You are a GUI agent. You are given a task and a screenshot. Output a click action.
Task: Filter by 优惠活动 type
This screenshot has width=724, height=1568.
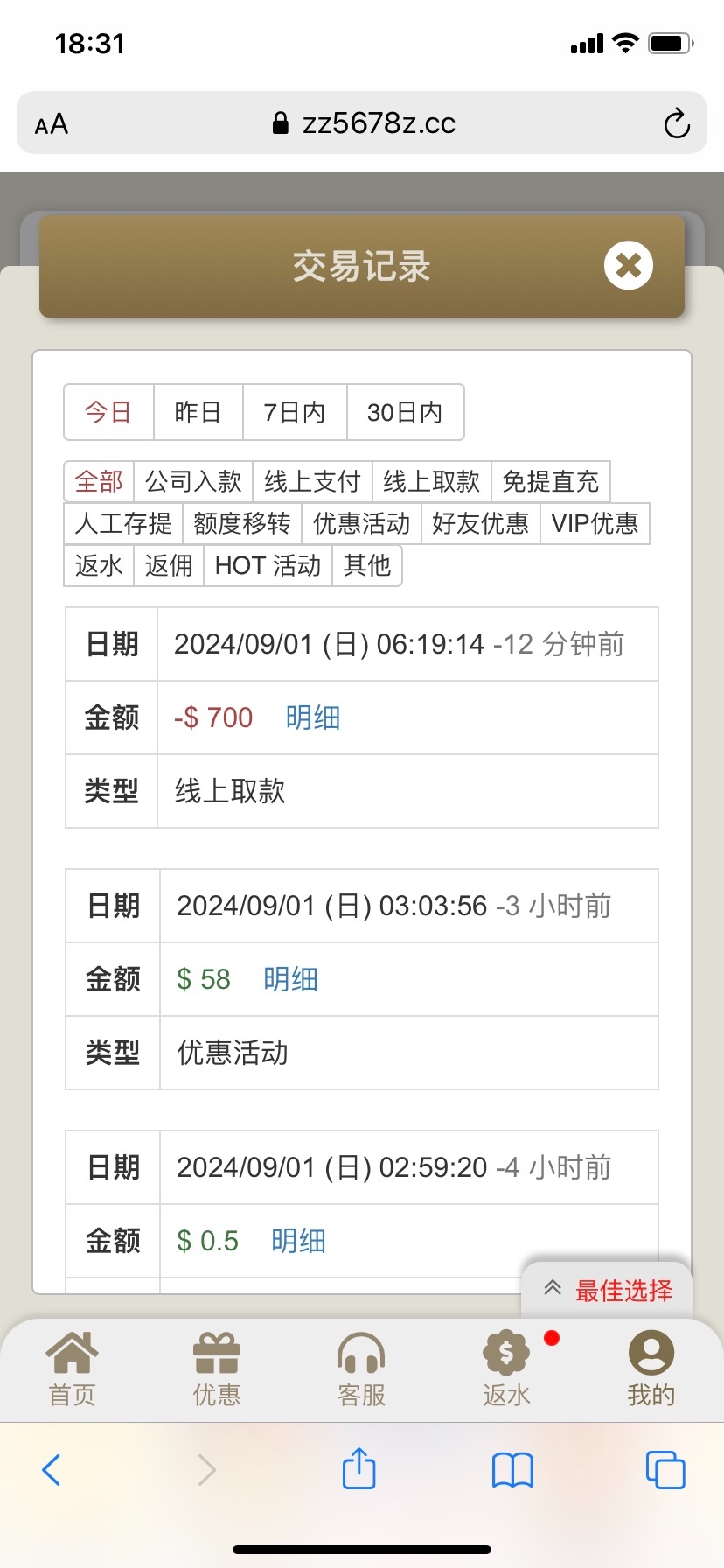click(361, 523)
